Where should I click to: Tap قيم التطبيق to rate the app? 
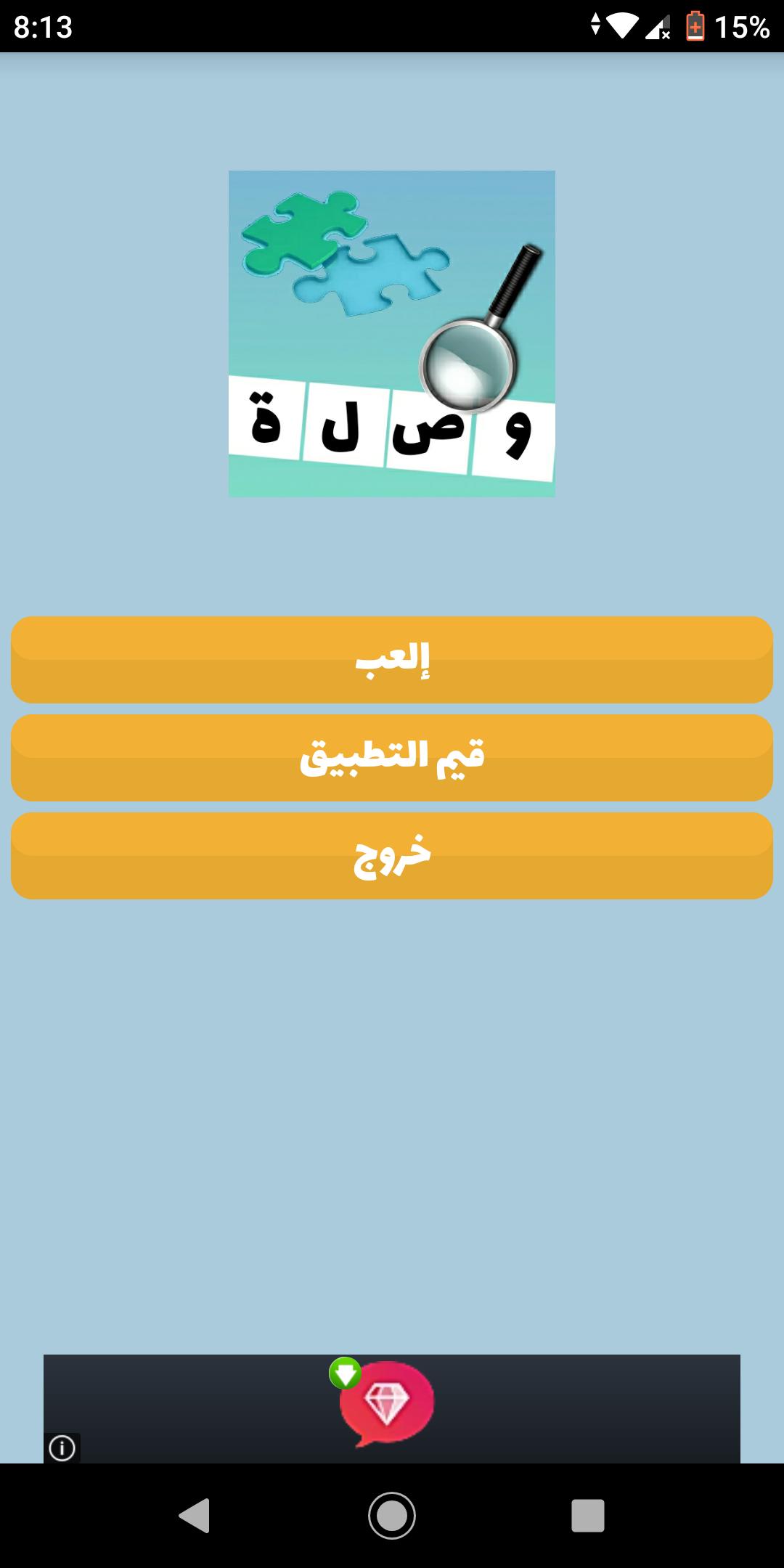pos(392,757)
